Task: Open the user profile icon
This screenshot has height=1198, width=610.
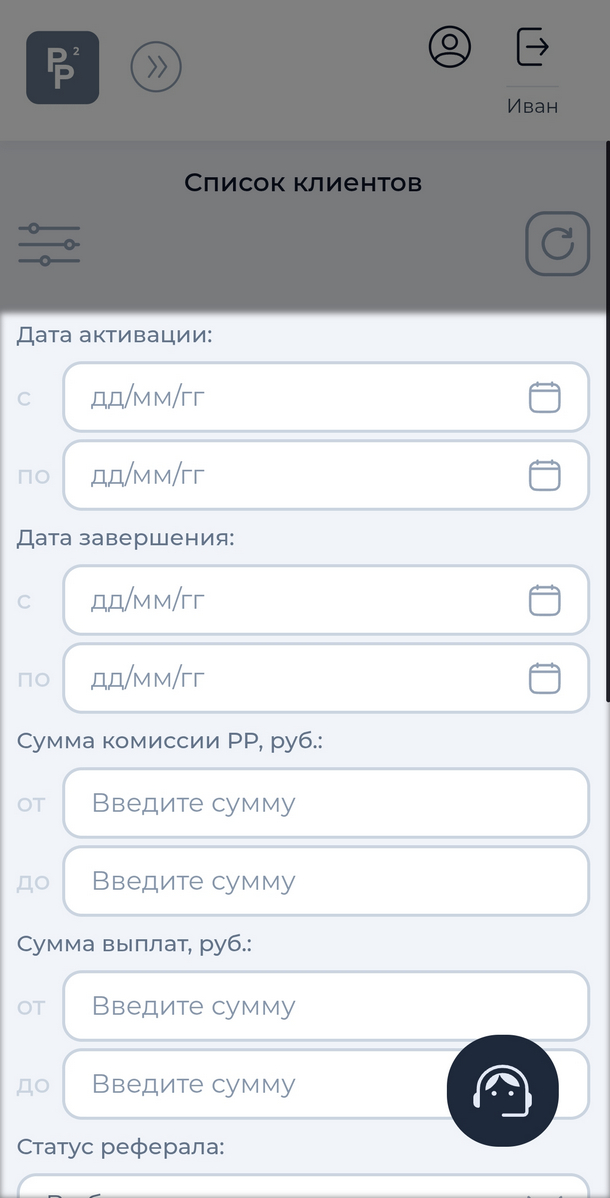Action: point(450,47)
